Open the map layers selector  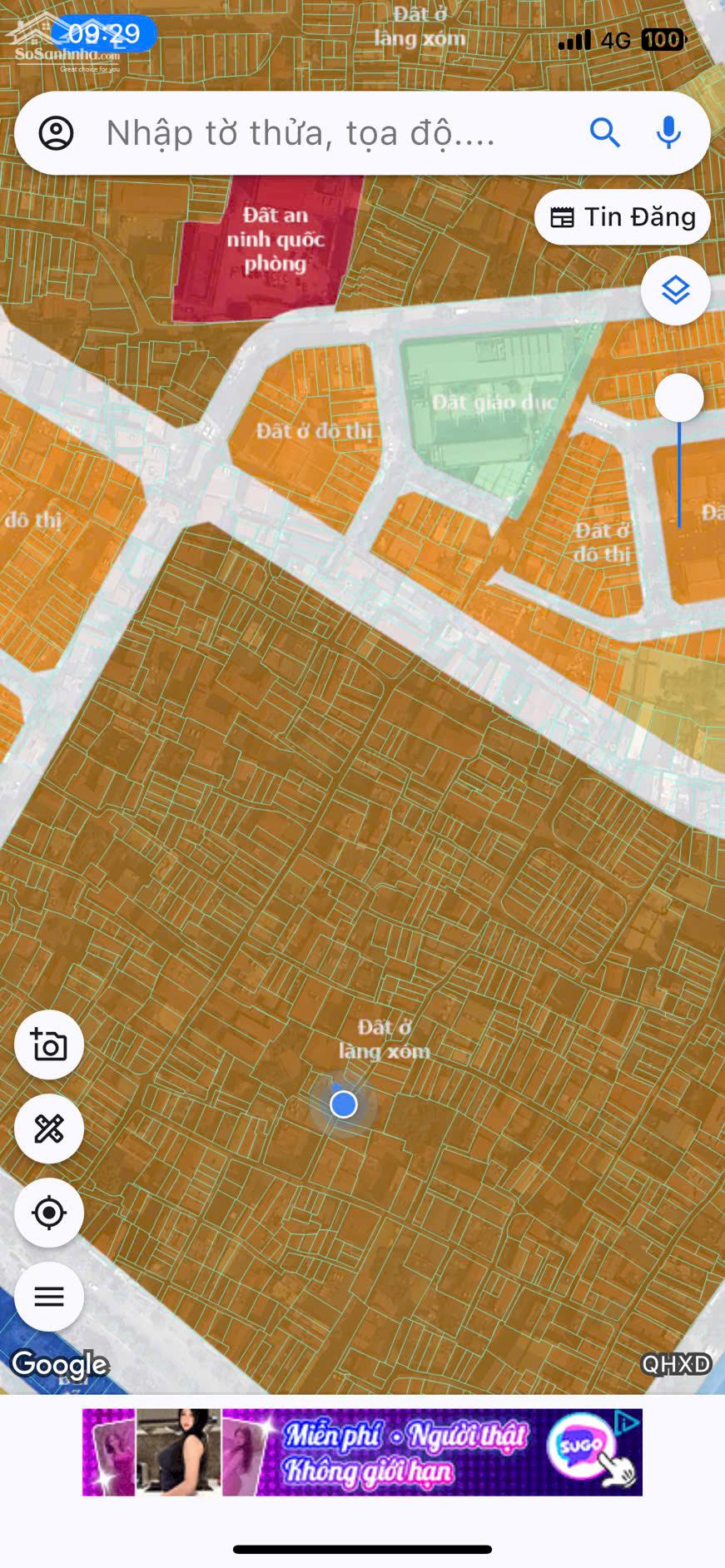(675, 290)
